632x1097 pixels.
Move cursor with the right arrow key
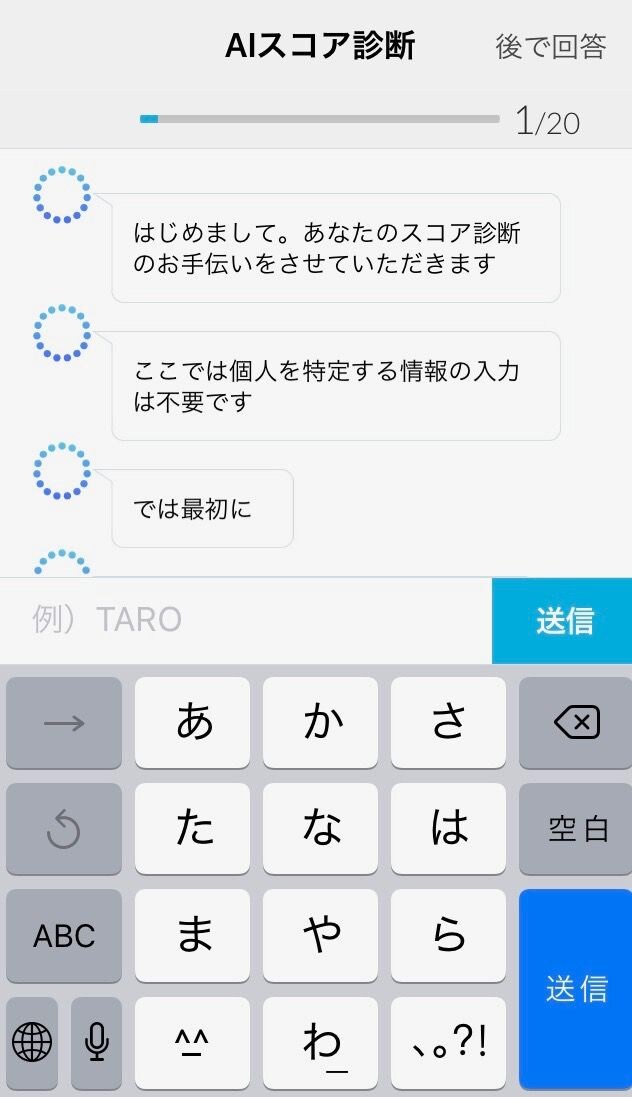point(64,723)
